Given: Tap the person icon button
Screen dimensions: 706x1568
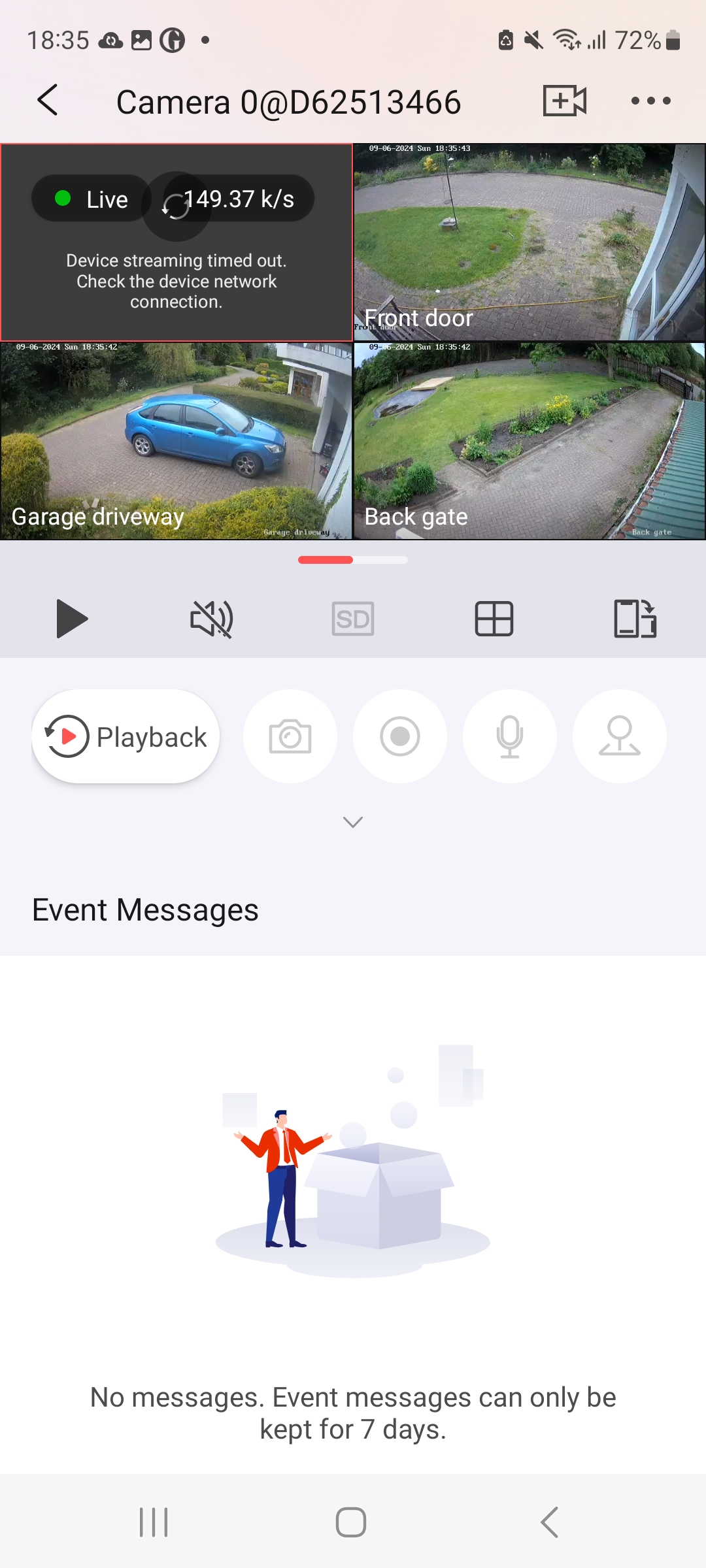Looking at the screenshot, I should 620,736.
